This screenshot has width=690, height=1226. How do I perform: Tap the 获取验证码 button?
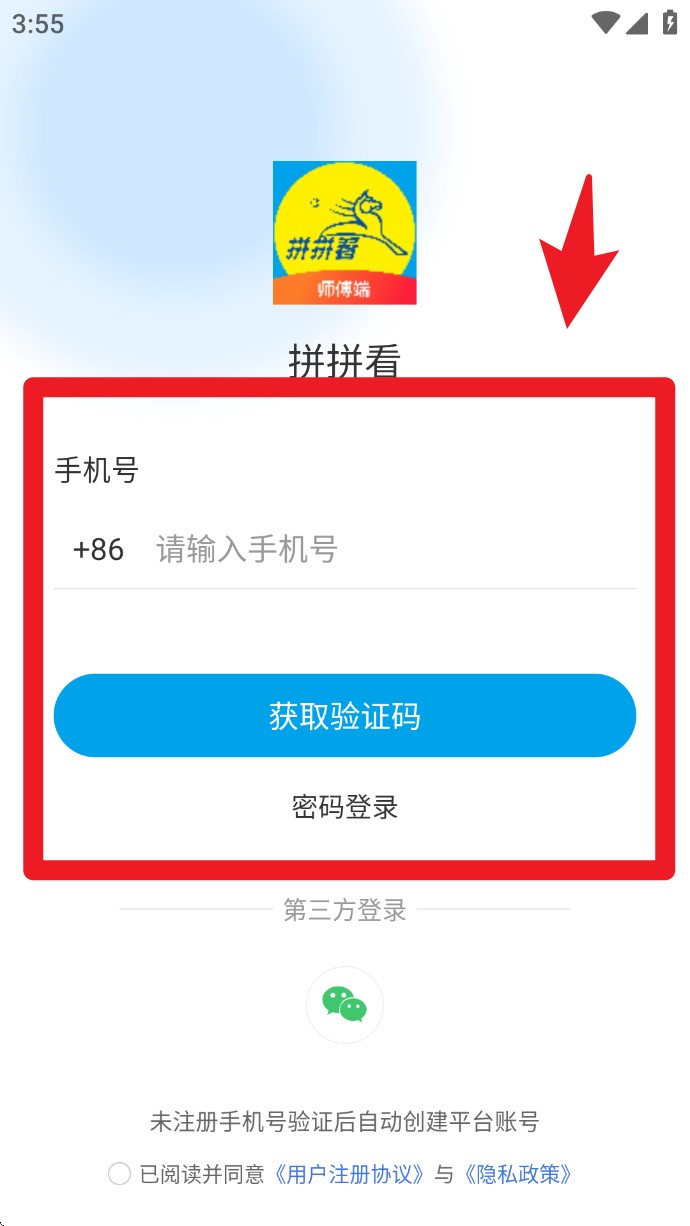345,716
